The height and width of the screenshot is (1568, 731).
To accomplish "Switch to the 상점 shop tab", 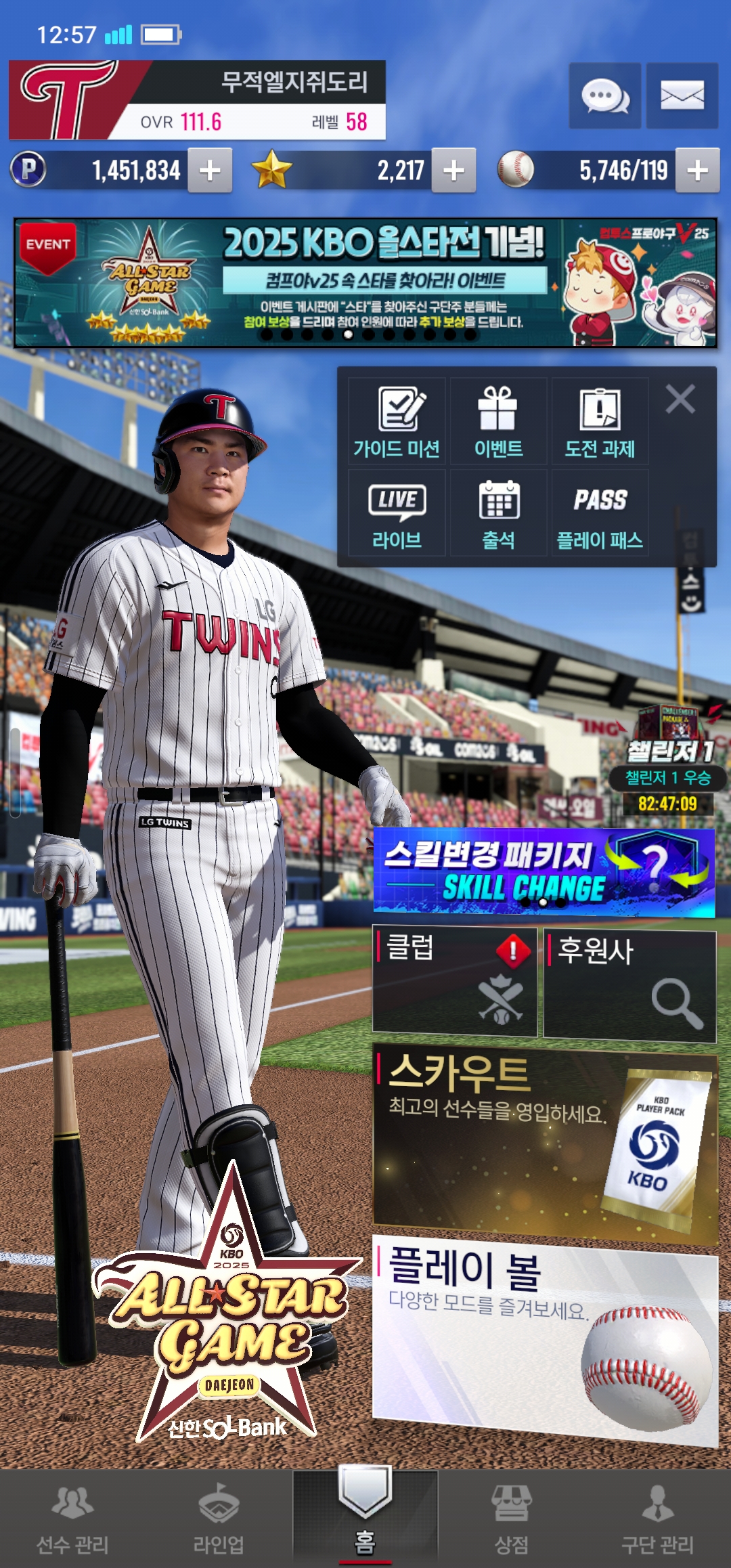I will 511,1518.
